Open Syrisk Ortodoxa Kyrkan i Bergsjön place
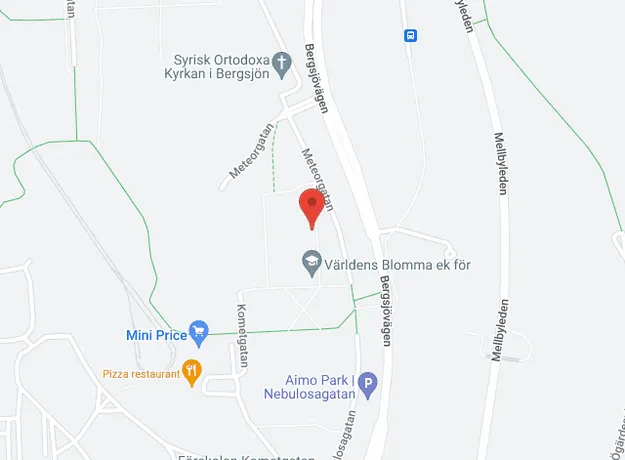This screenshot has width=625, height=460. coord(283,62)
